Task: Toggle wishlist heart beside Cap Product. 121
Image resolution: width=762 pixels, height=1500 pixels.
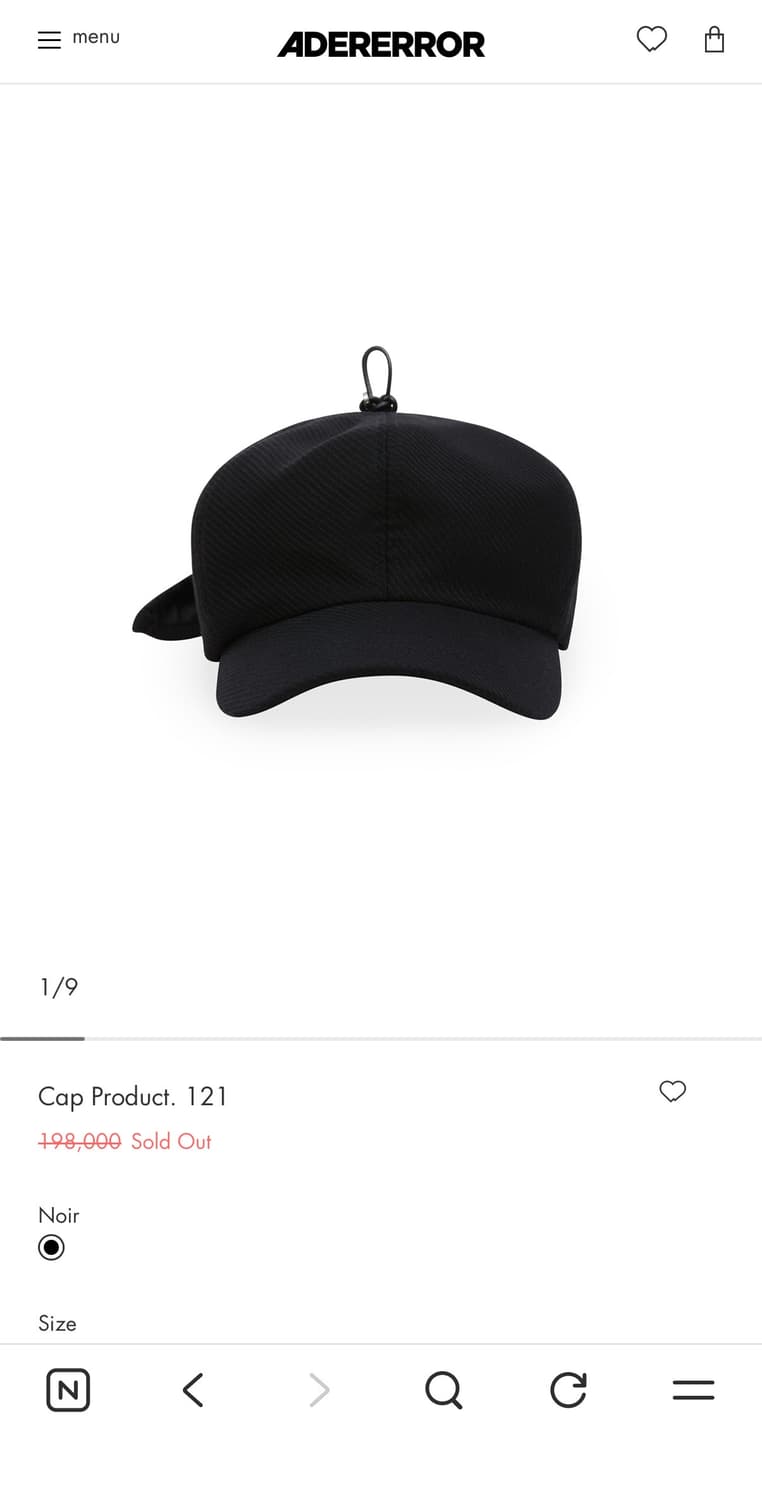Action: click(672, 1092)
